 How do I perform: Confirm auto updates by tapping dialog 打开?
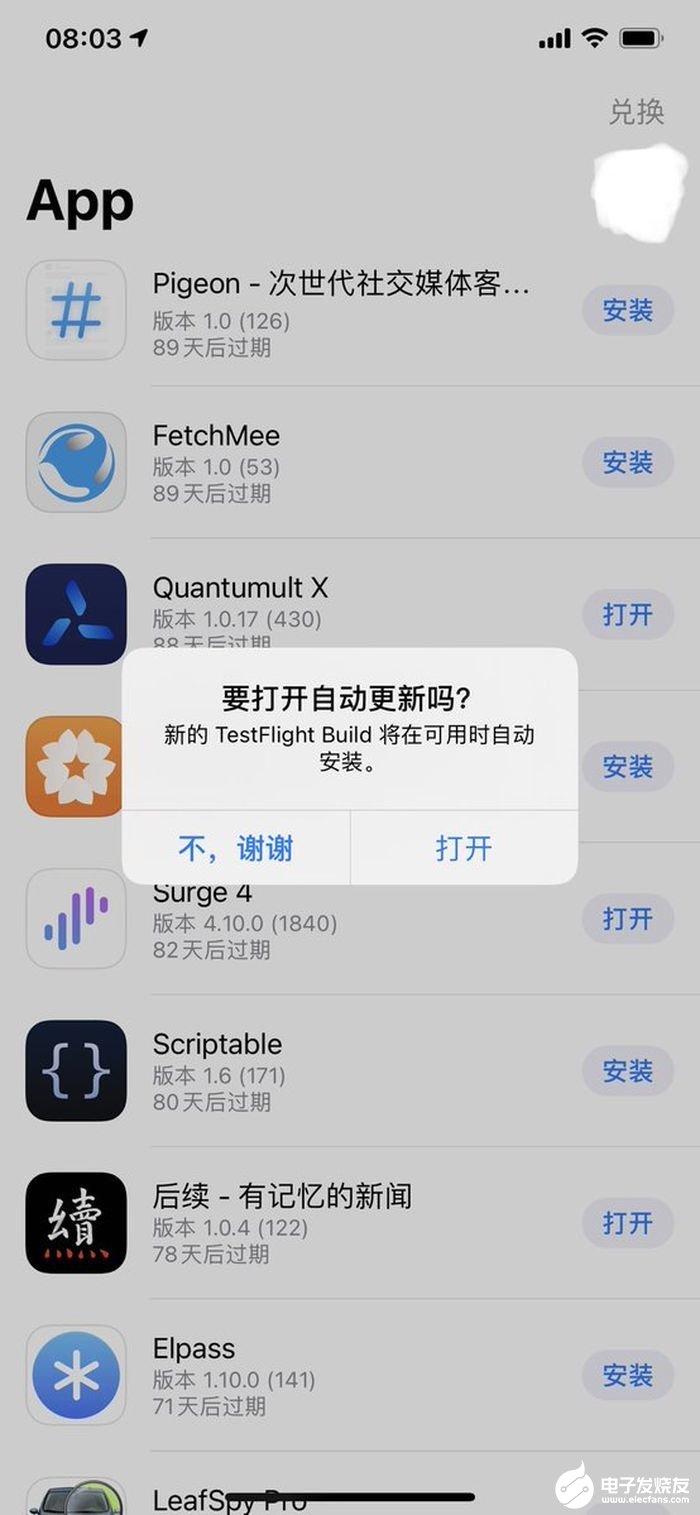464,848
